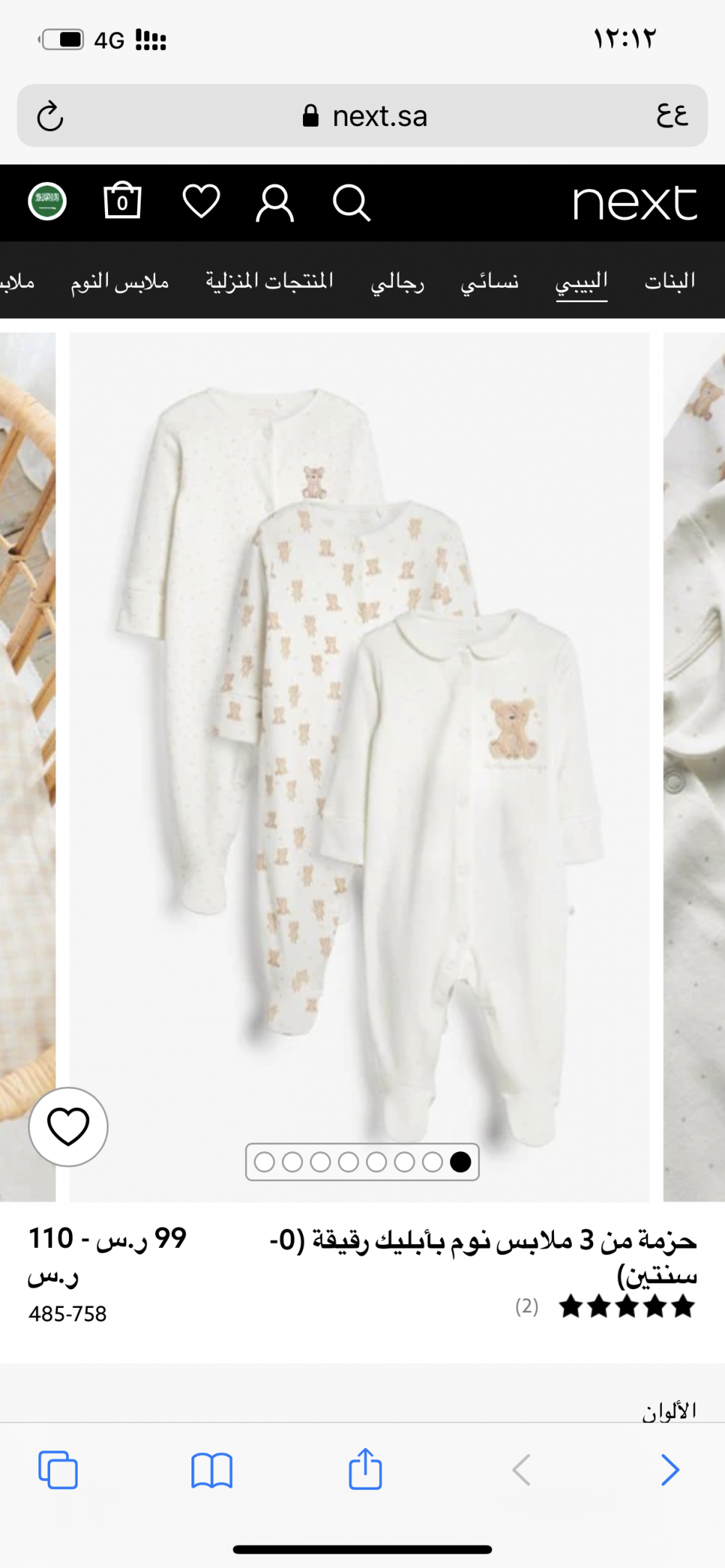This screenshot has width=725, height=1568.
Task: Switch to نسائي category
Action: click(489, 281)
